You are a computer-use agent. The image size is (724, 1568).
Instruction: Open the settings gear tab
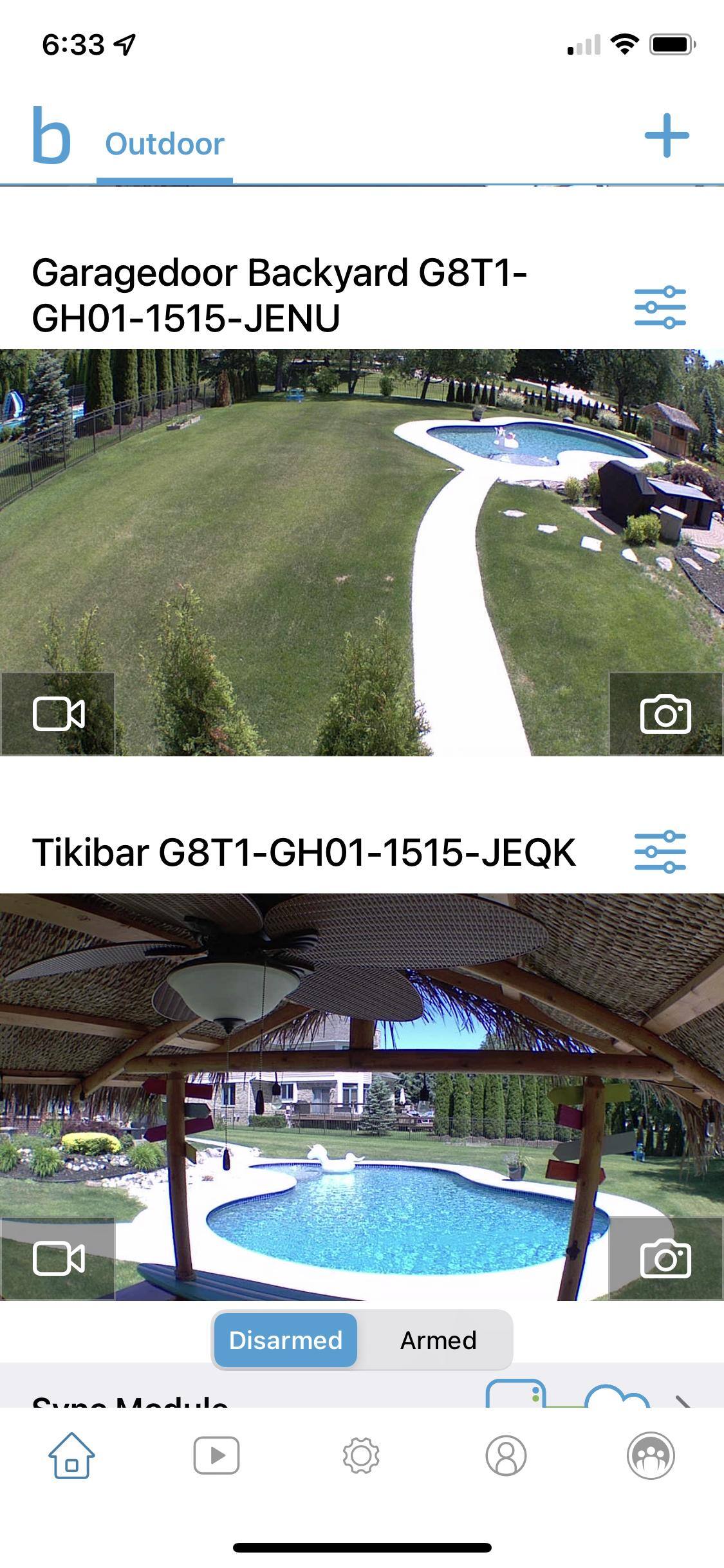pos(361,1455)
